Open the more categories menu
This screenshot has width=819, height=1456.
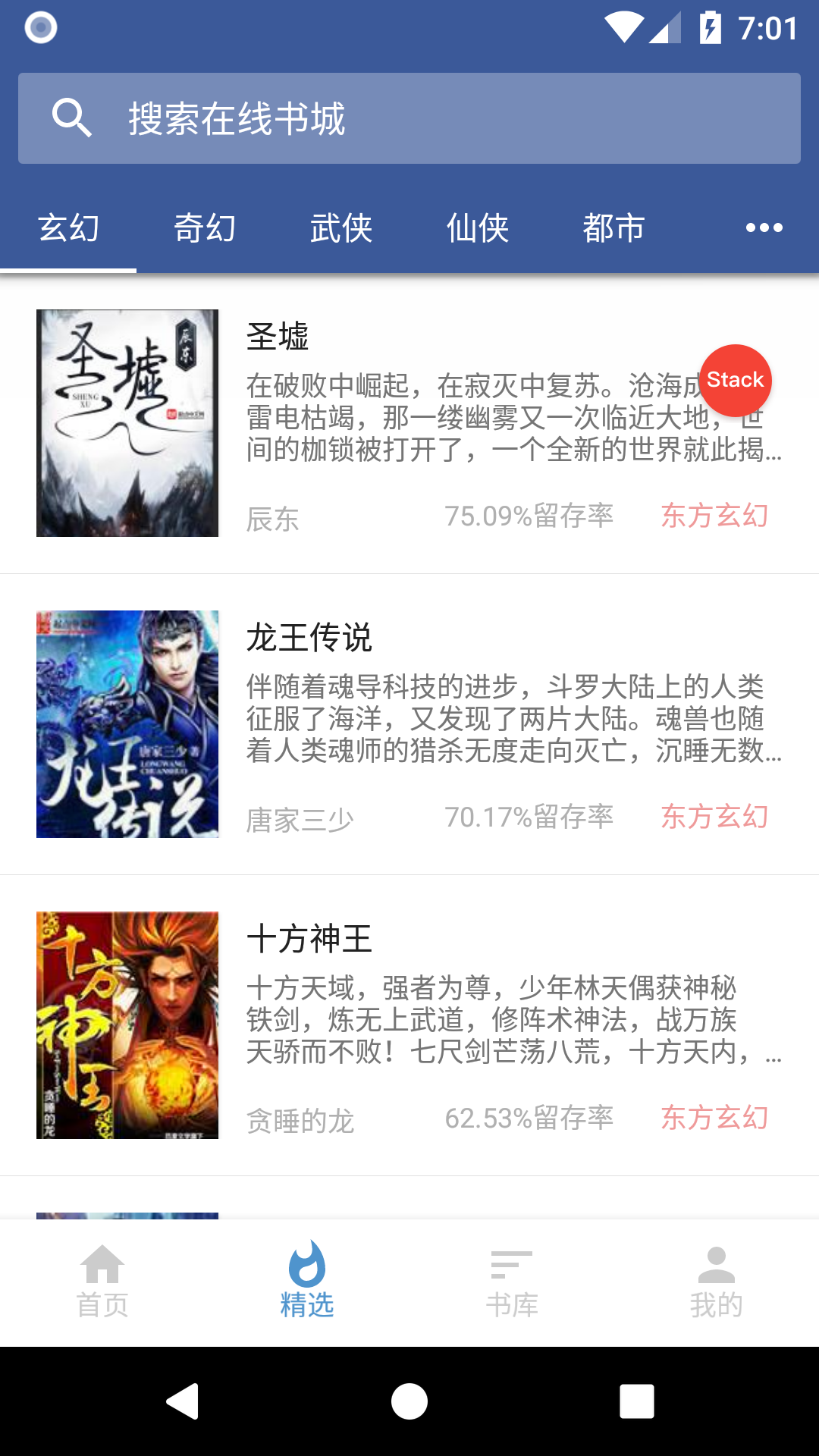tap(764, 227)
